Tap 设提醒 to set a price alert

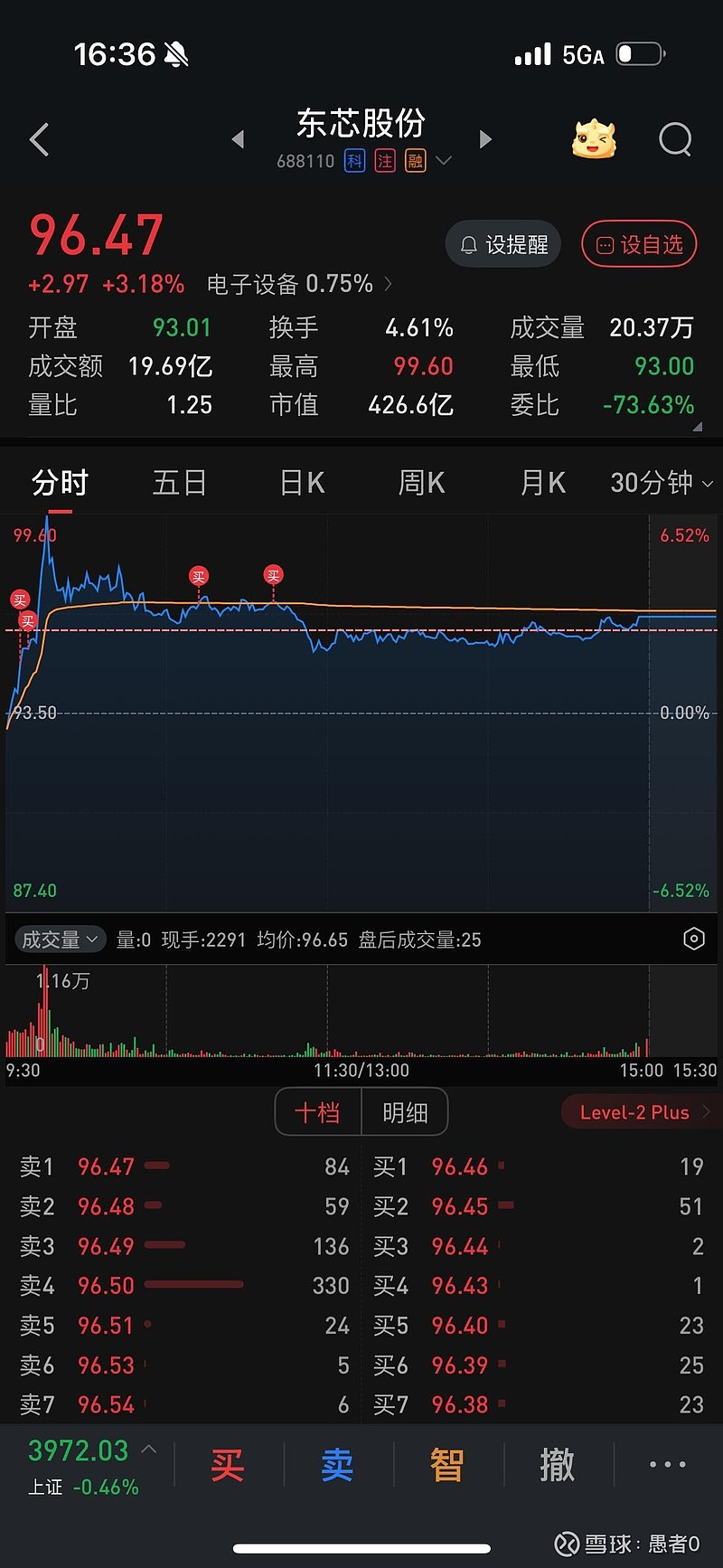coord(503,243)
